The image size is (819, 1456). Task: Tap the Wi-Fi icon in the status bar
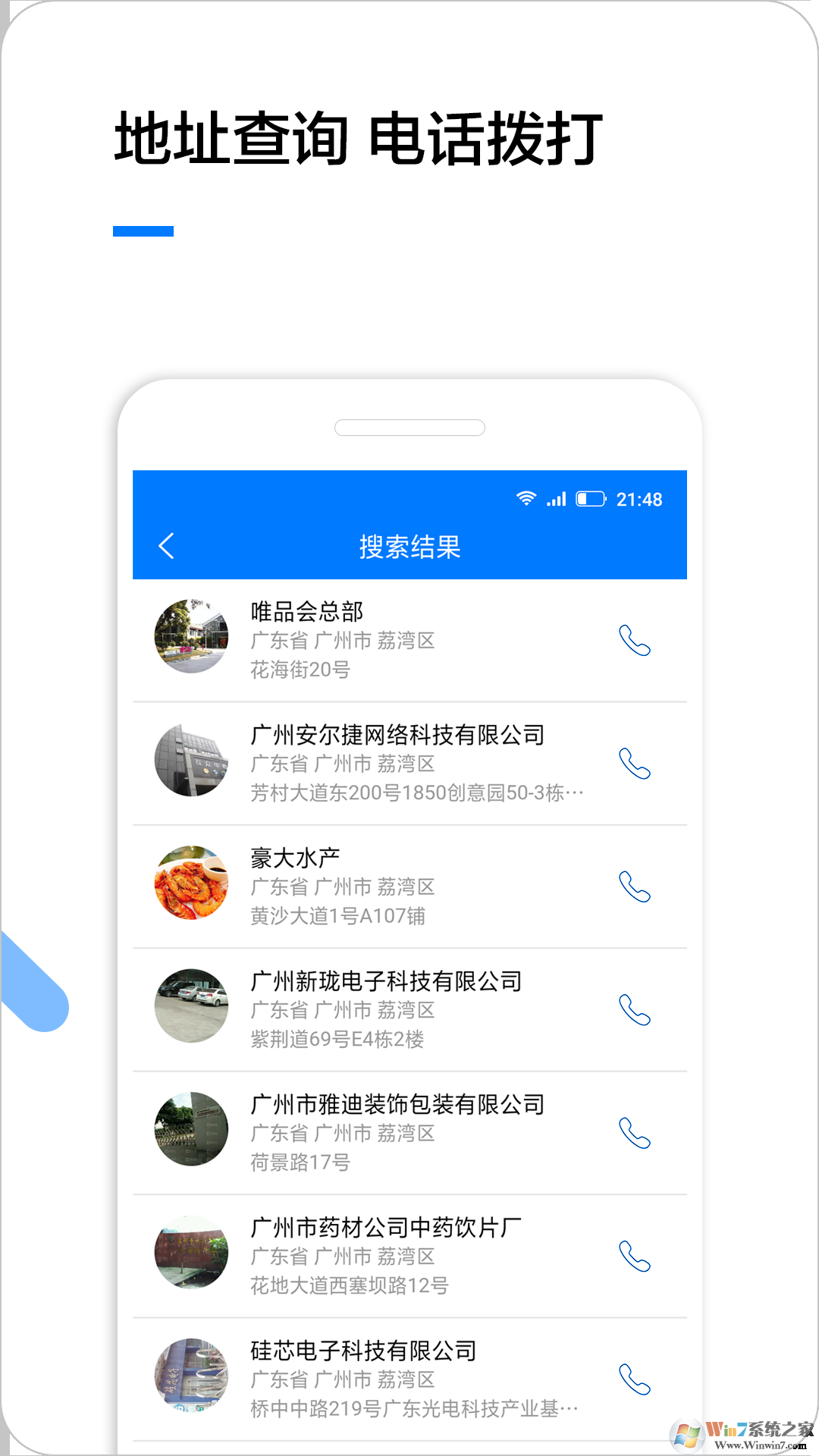[x=526, y=499]
